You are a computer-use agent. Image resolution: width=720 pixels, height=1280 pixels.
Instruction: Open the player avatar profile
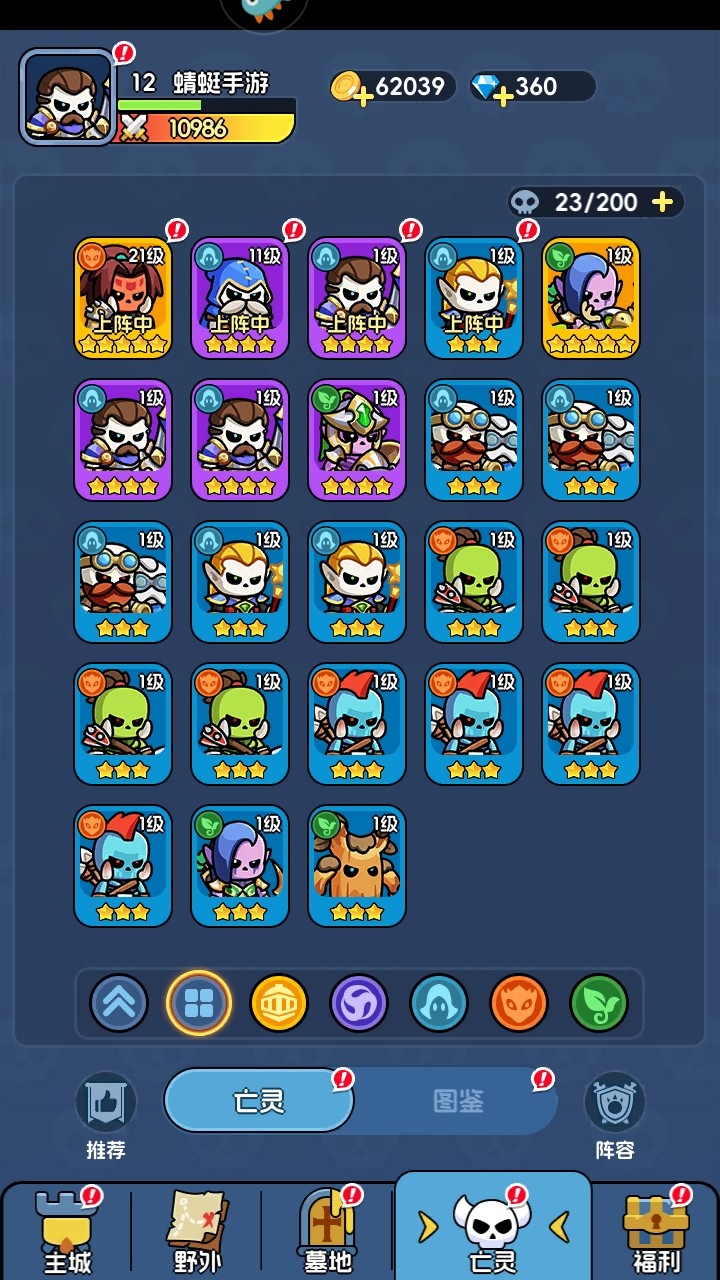coord(68,97)
